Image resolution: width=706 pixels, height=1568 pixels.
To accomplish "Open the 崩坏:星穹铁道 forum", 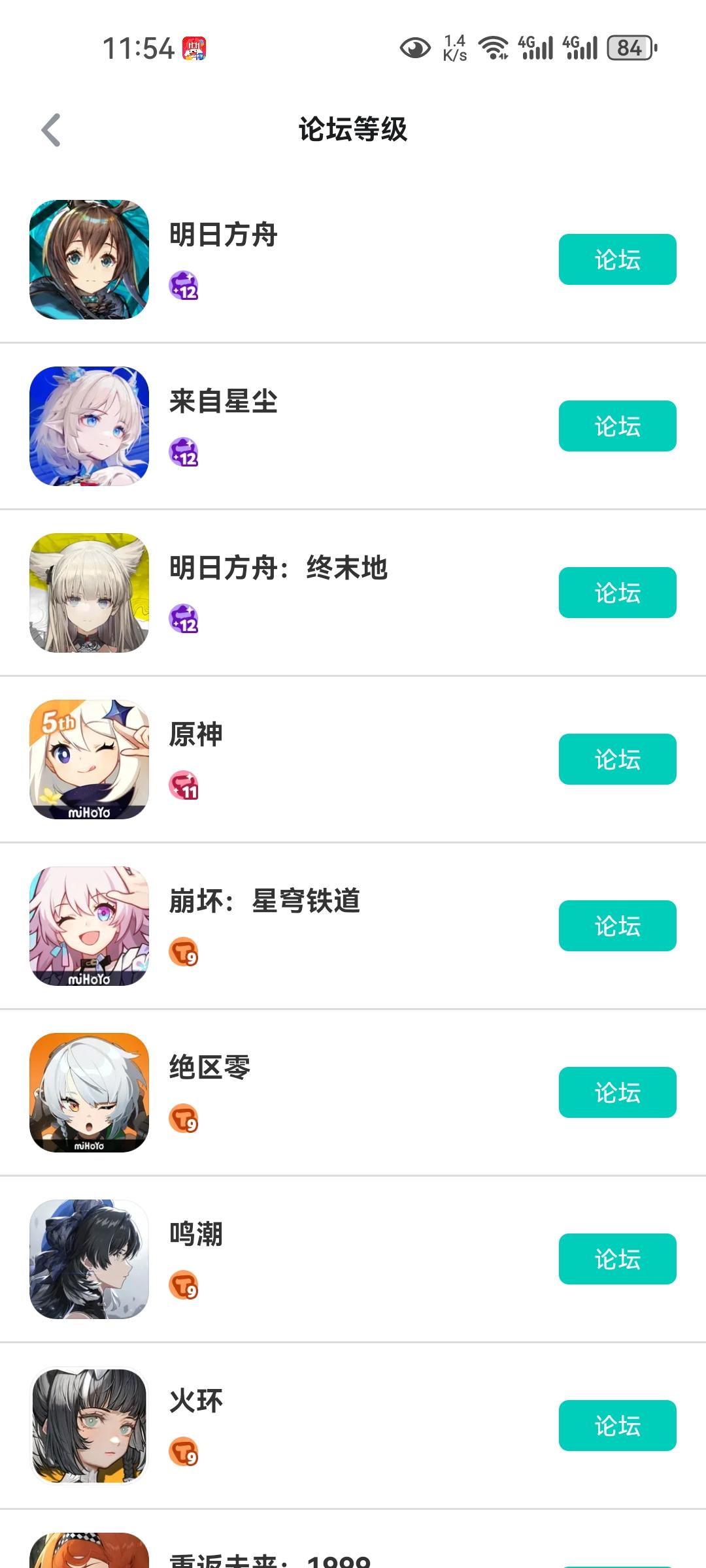I will point(617,926).
